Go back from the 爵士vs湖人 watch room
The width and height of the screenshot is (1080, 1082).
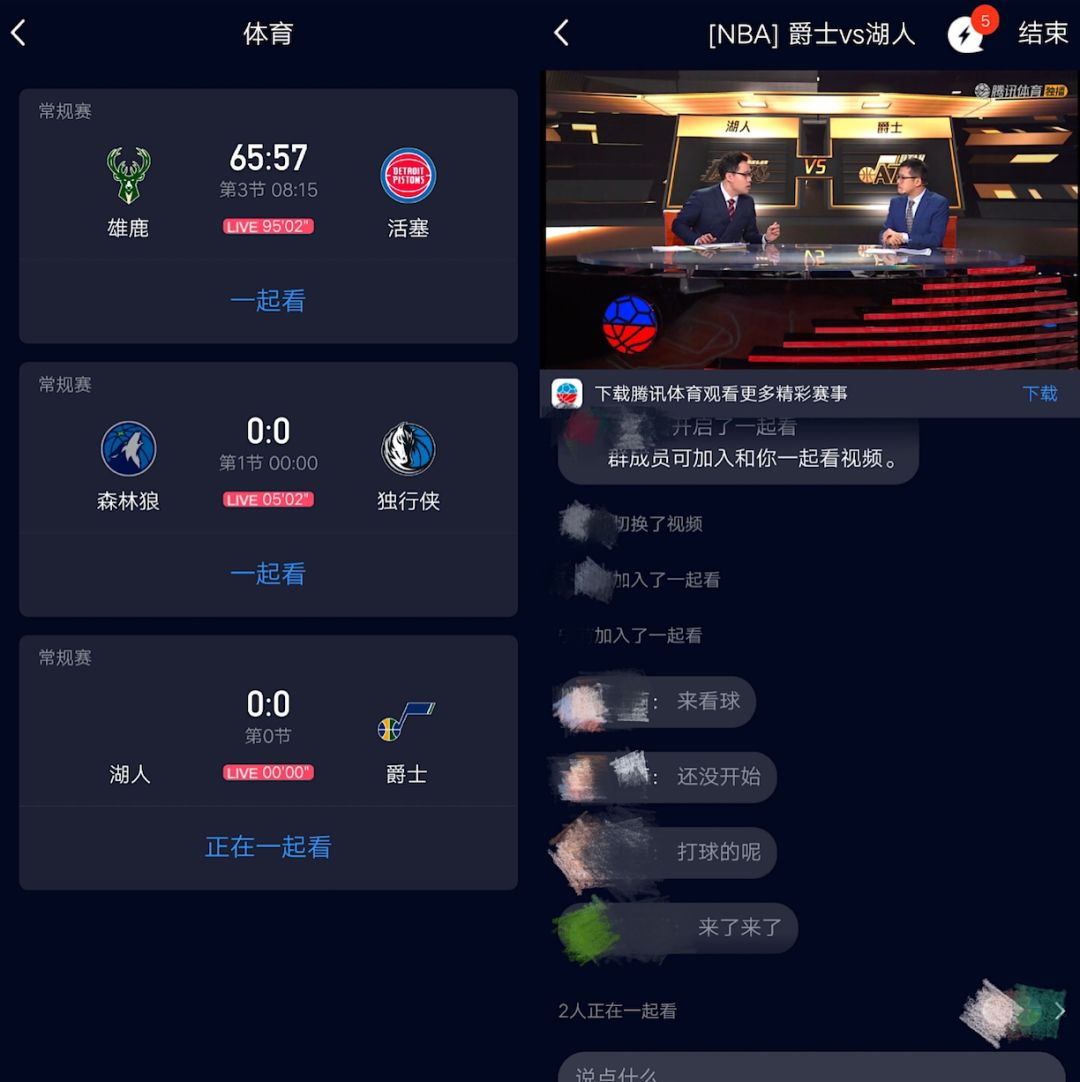pos(562,33)
